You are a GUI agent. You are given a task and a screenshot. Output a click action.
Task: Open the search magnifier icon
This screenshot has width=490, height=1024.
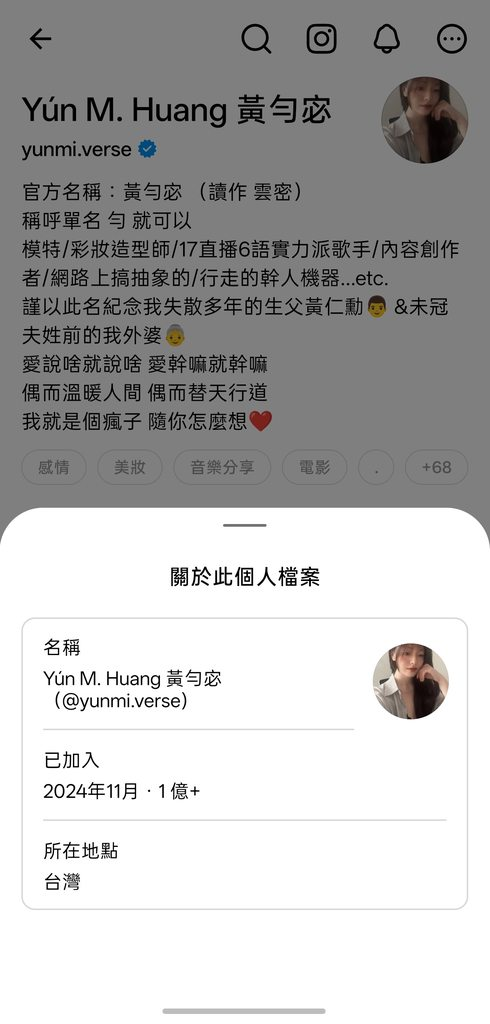256,39
